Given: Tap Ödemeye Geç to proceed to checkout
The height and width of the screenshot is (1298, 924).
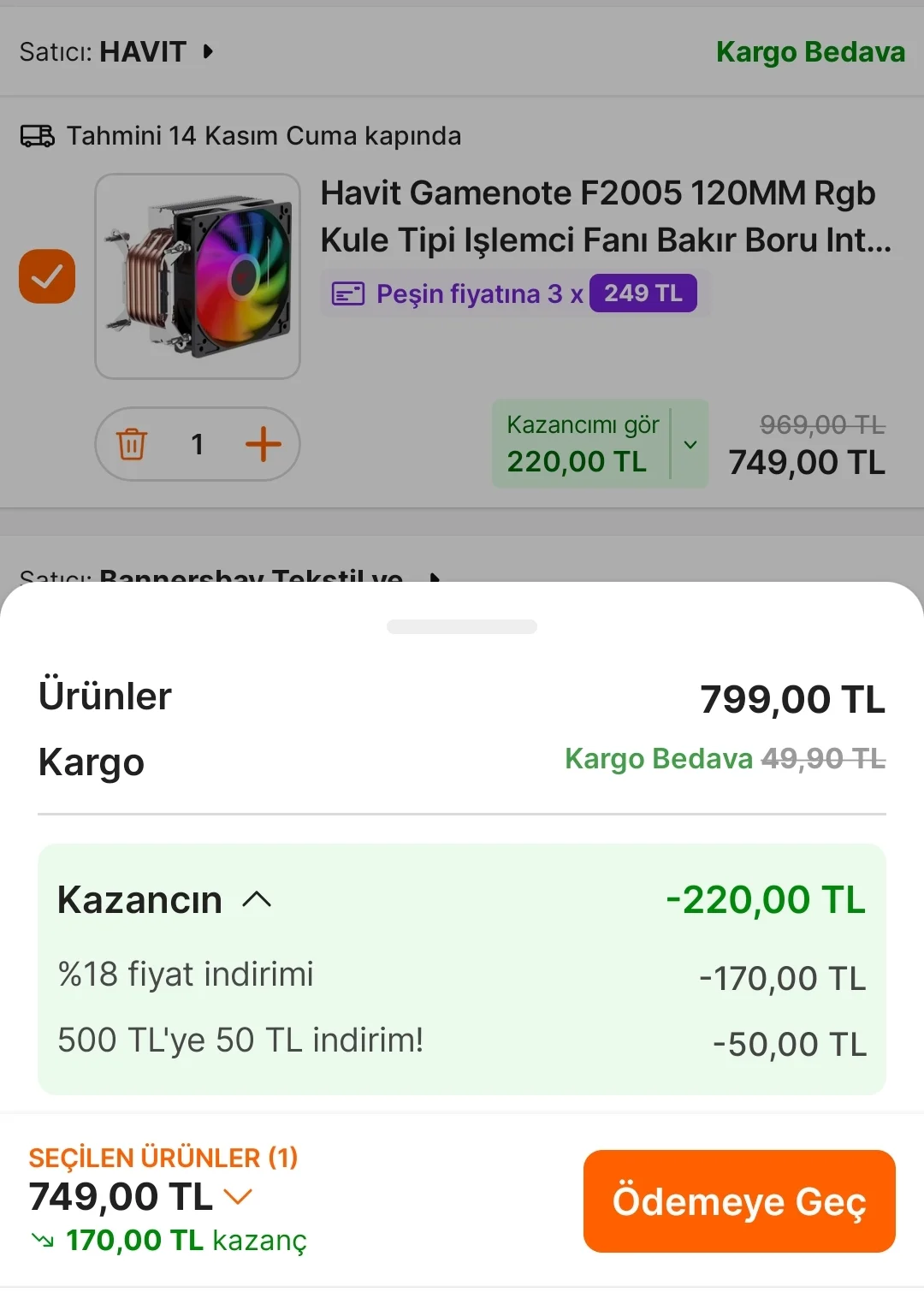Looking at the screenshot, I should pos(739,1201).
